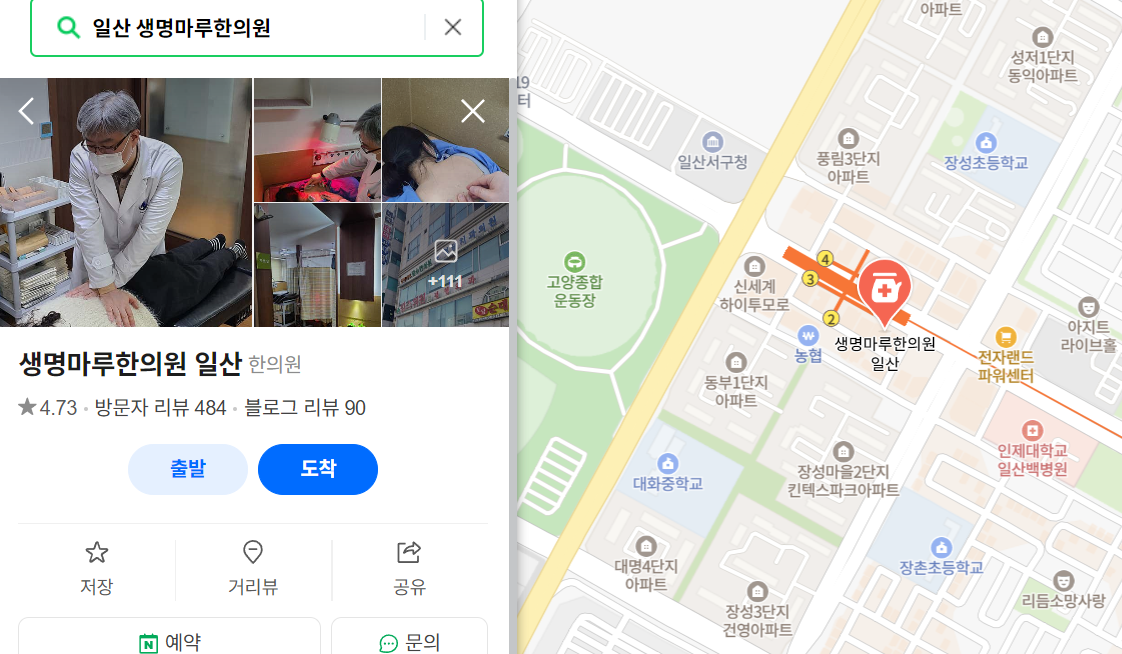Set 출발 as the starting point
Image resolution: width=1122 pixels, height=654 pixels.
(188, 469)
